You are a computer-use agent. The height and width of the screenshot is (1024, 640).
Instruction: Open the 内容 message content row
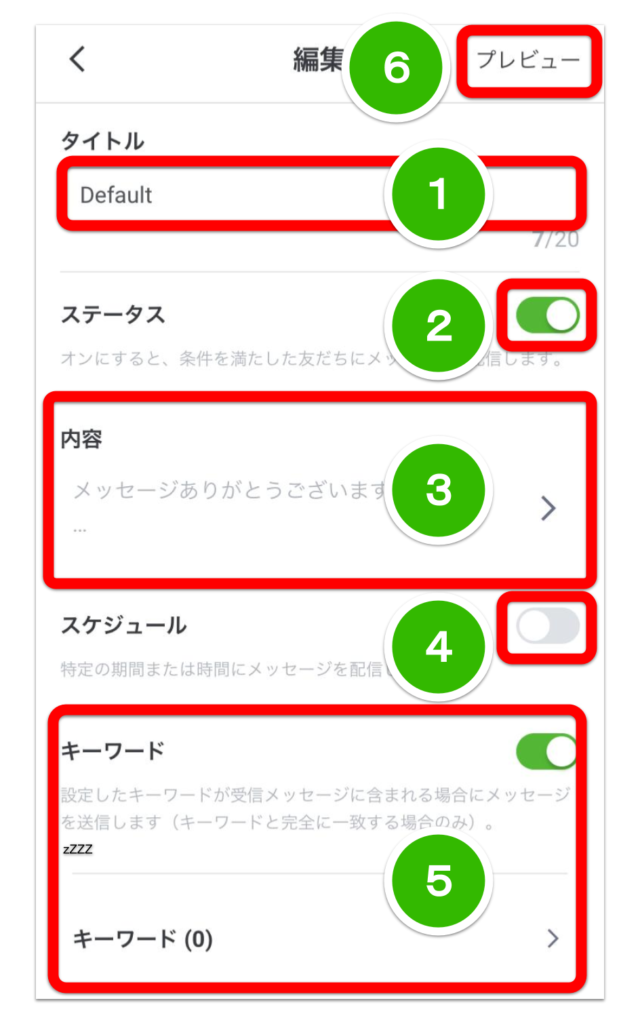(x=320, y=490)
